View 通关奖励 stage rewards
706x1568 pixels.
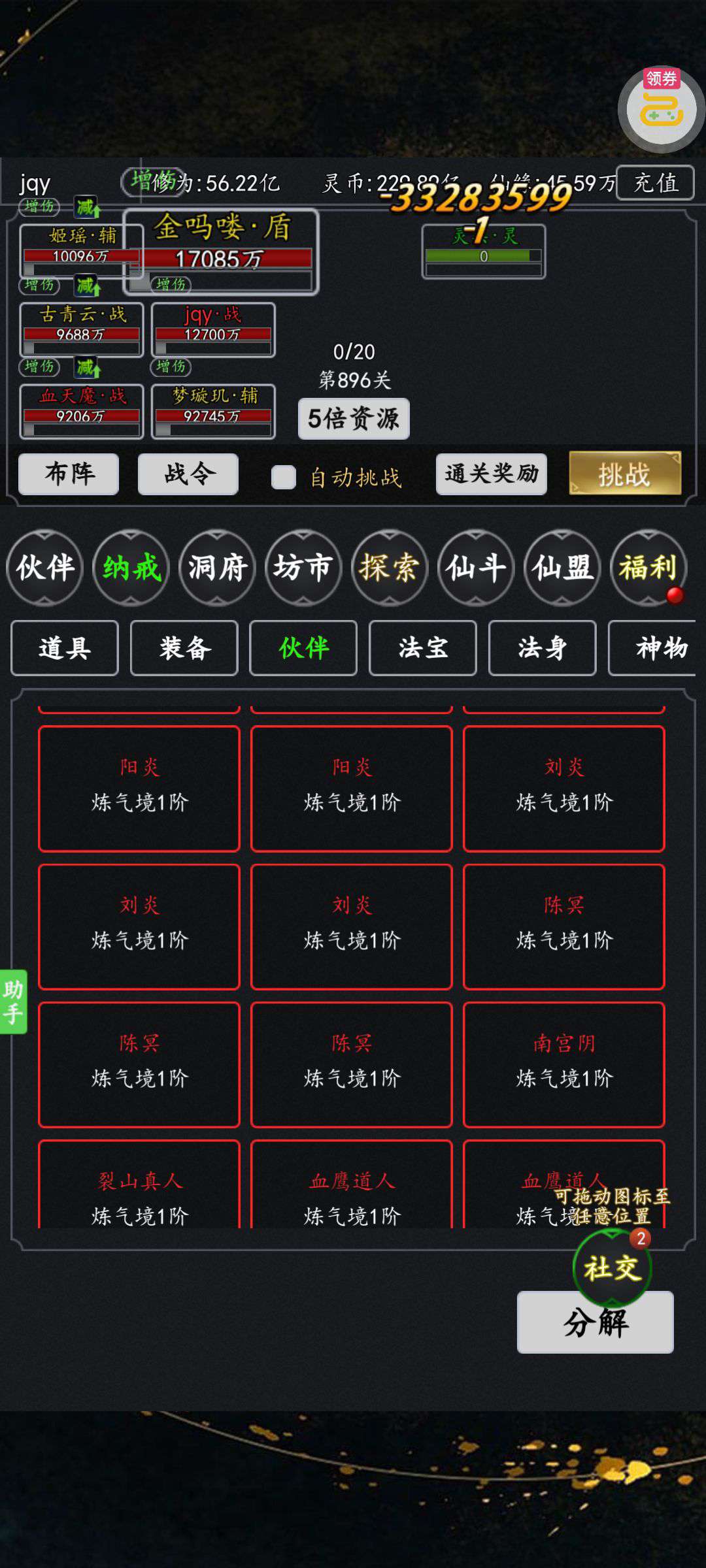[x=491, y=474]
